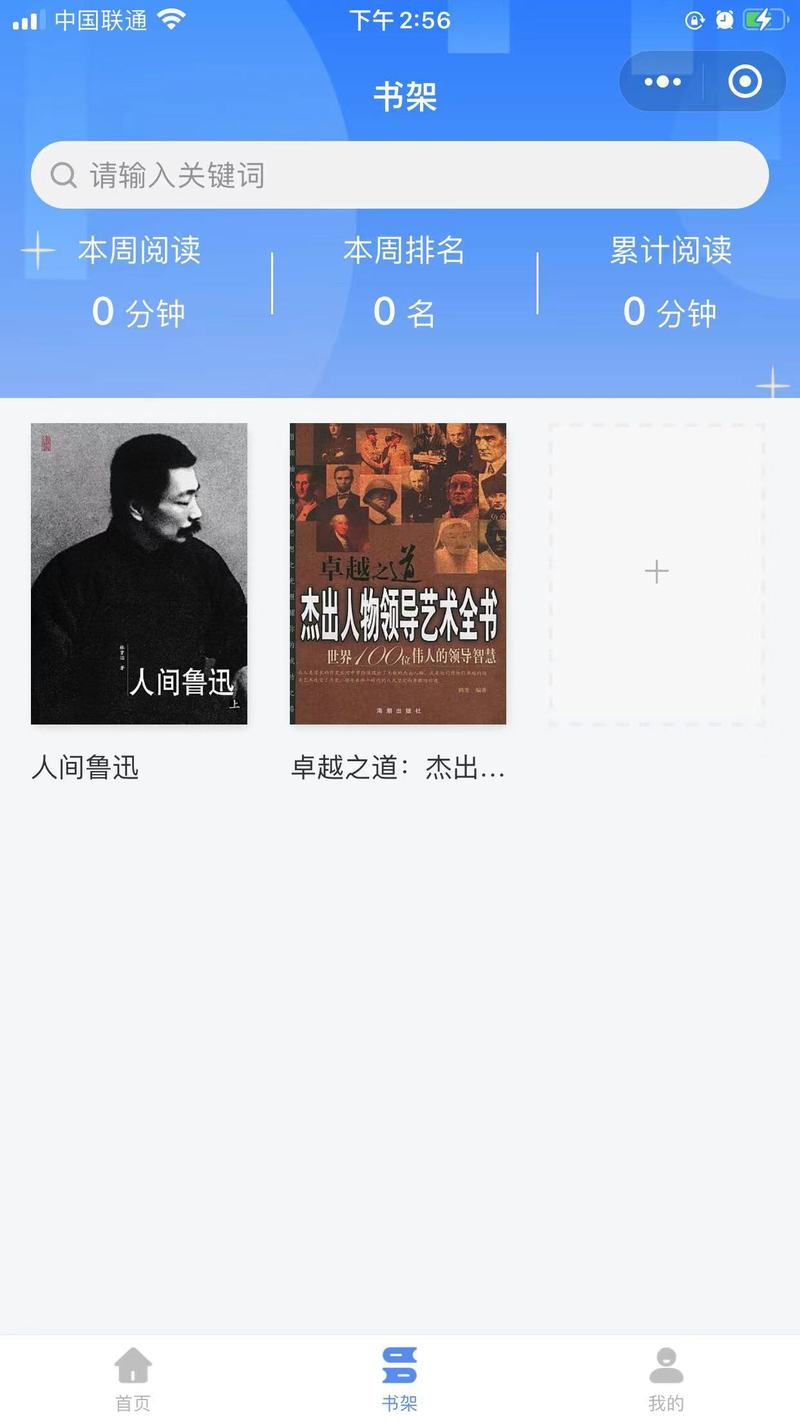Switch to the 首页 tab
Image resolution: width=800 pixels, height=1422 pixels.
(133, 1378)
